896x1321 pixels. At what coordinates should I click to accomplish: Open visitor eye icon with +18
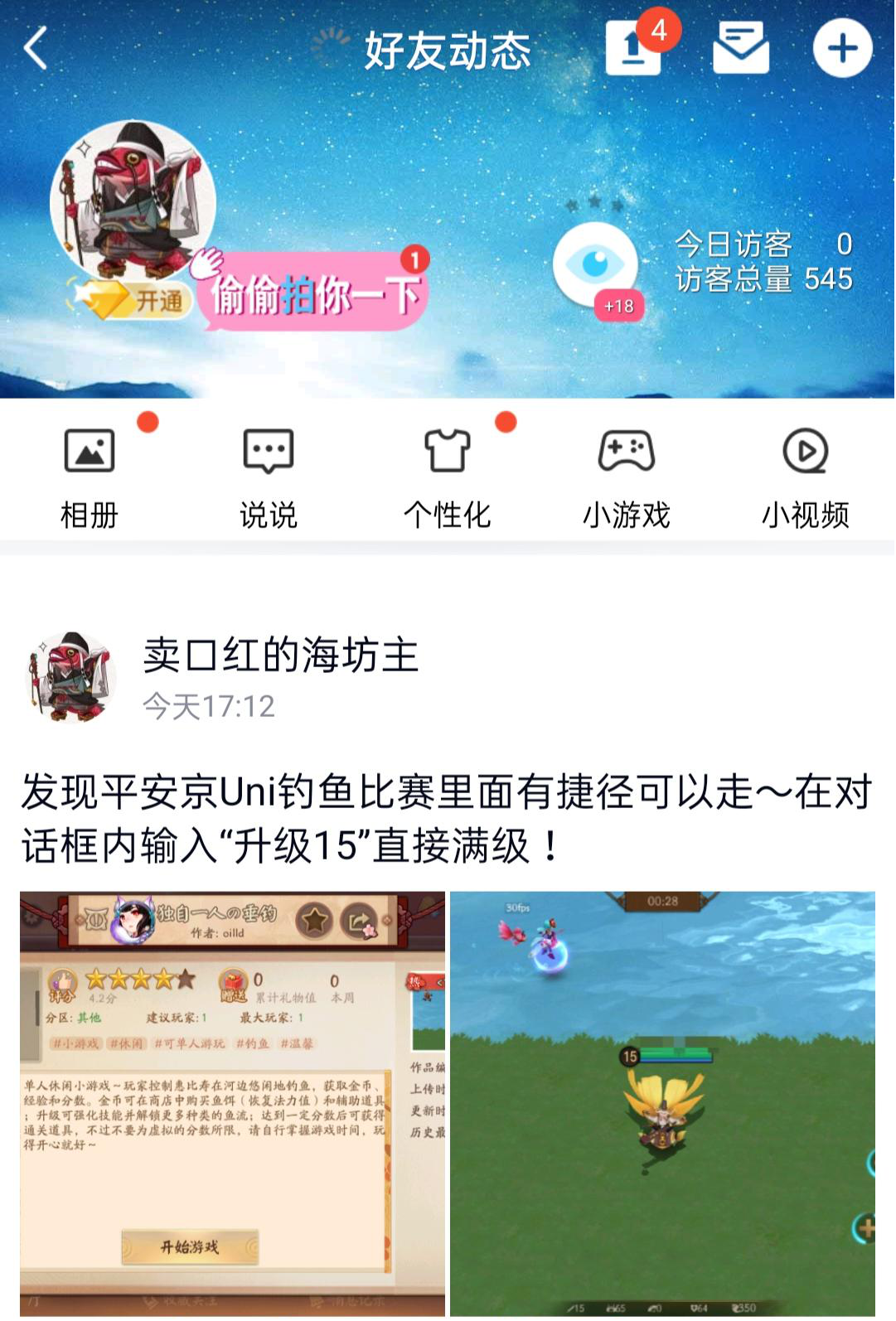(597, 265)
